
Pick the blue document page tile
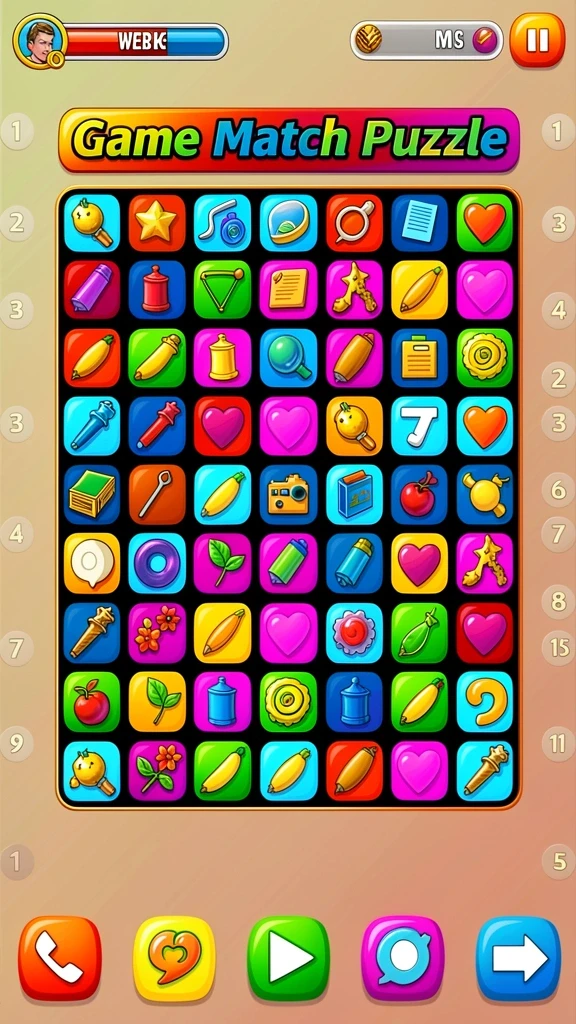[x=419, y=223]
